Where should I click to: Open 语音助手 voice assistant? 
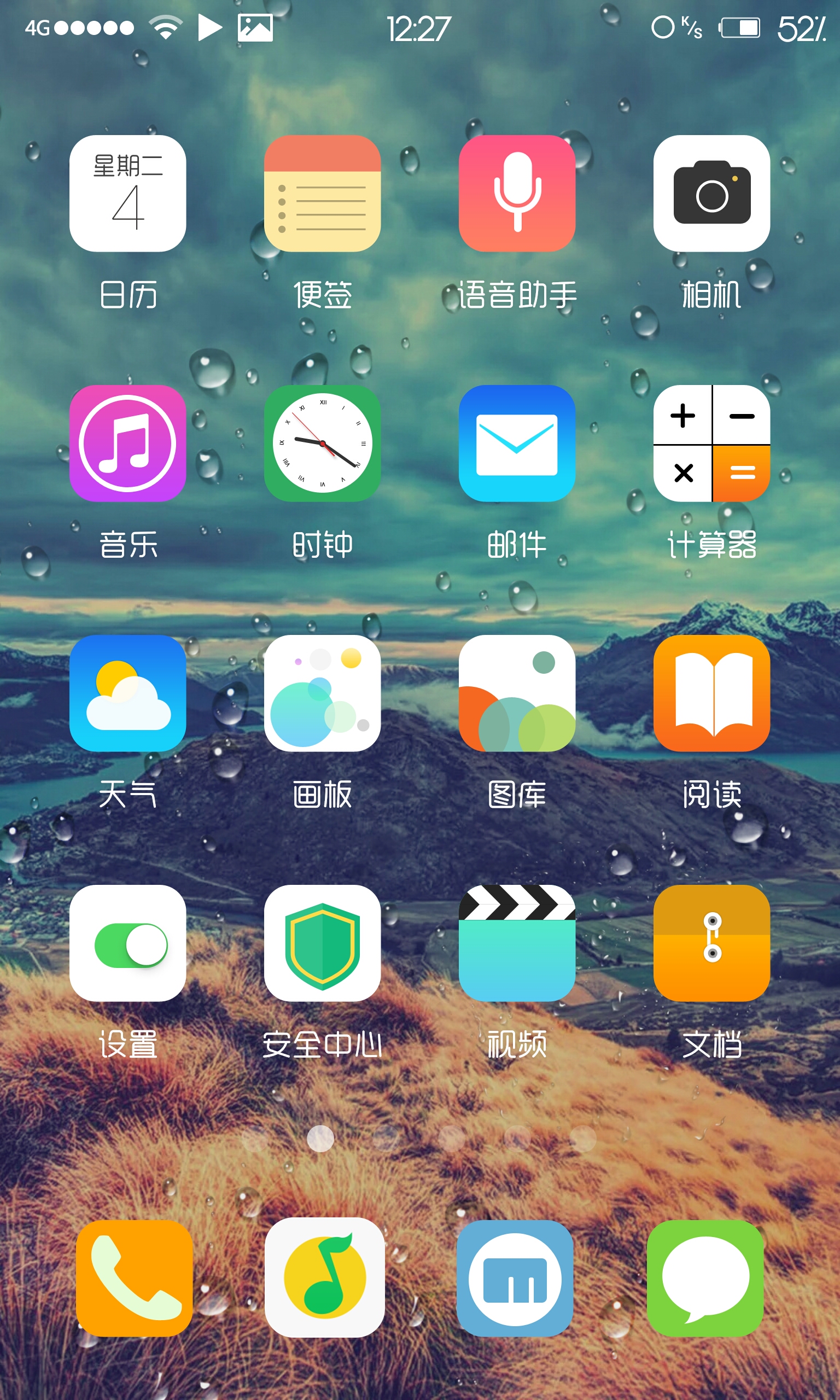point(517,193)
